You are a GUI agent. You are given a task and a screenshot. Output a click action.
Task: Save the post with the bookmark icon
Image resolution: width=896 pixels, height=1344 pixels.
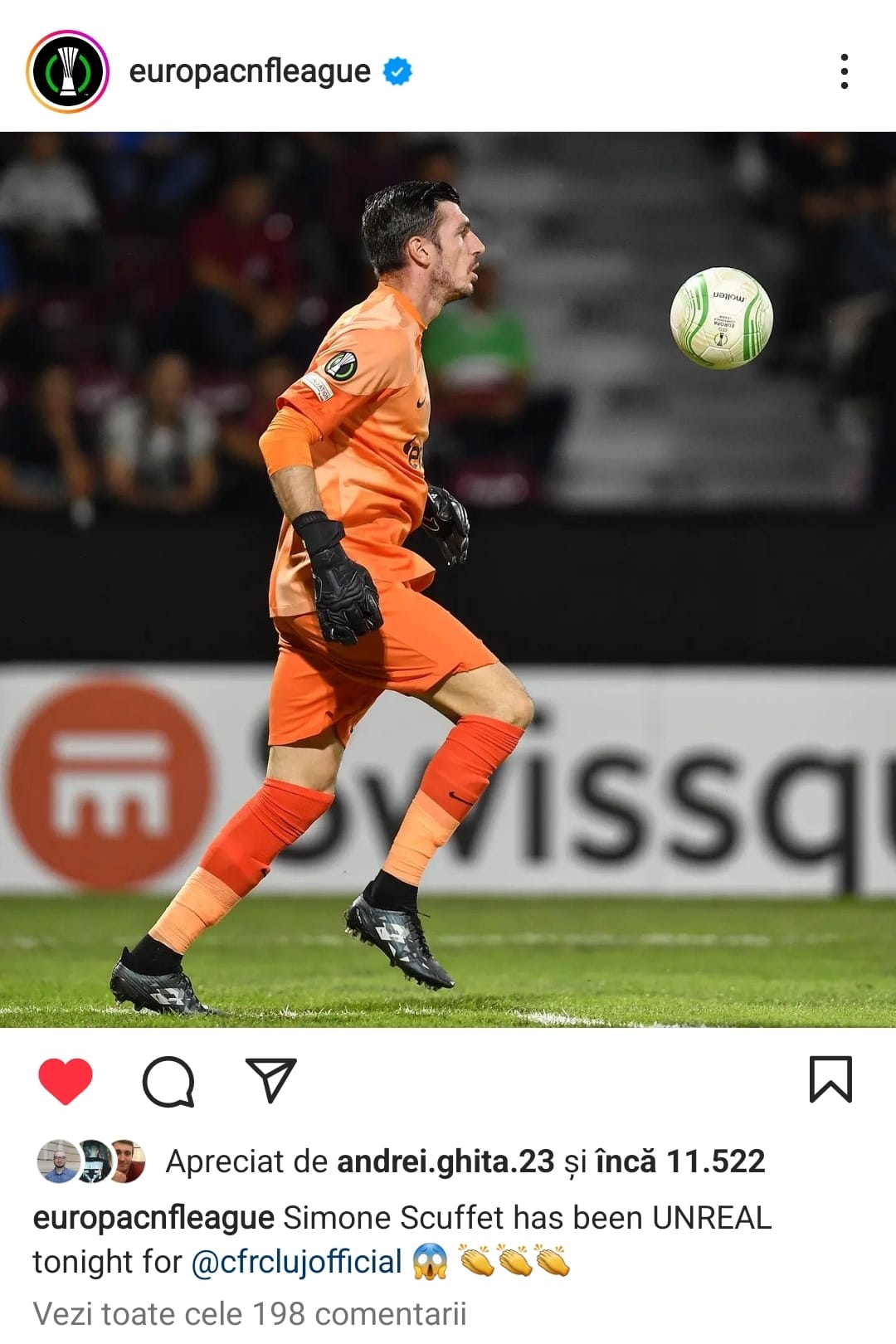coord(830,1079)
